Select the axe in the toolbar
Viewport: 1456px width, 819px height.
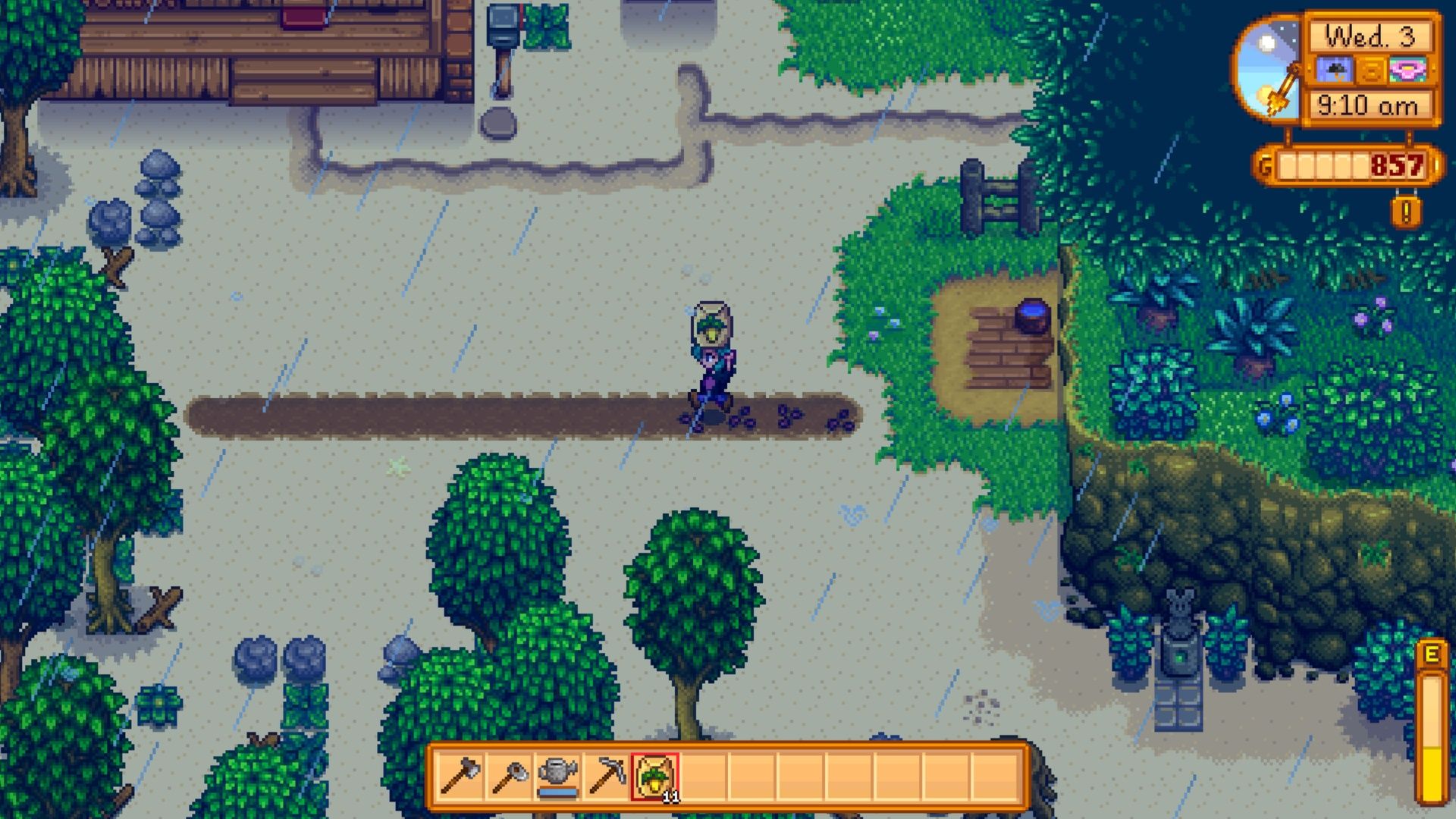(460, 777)
